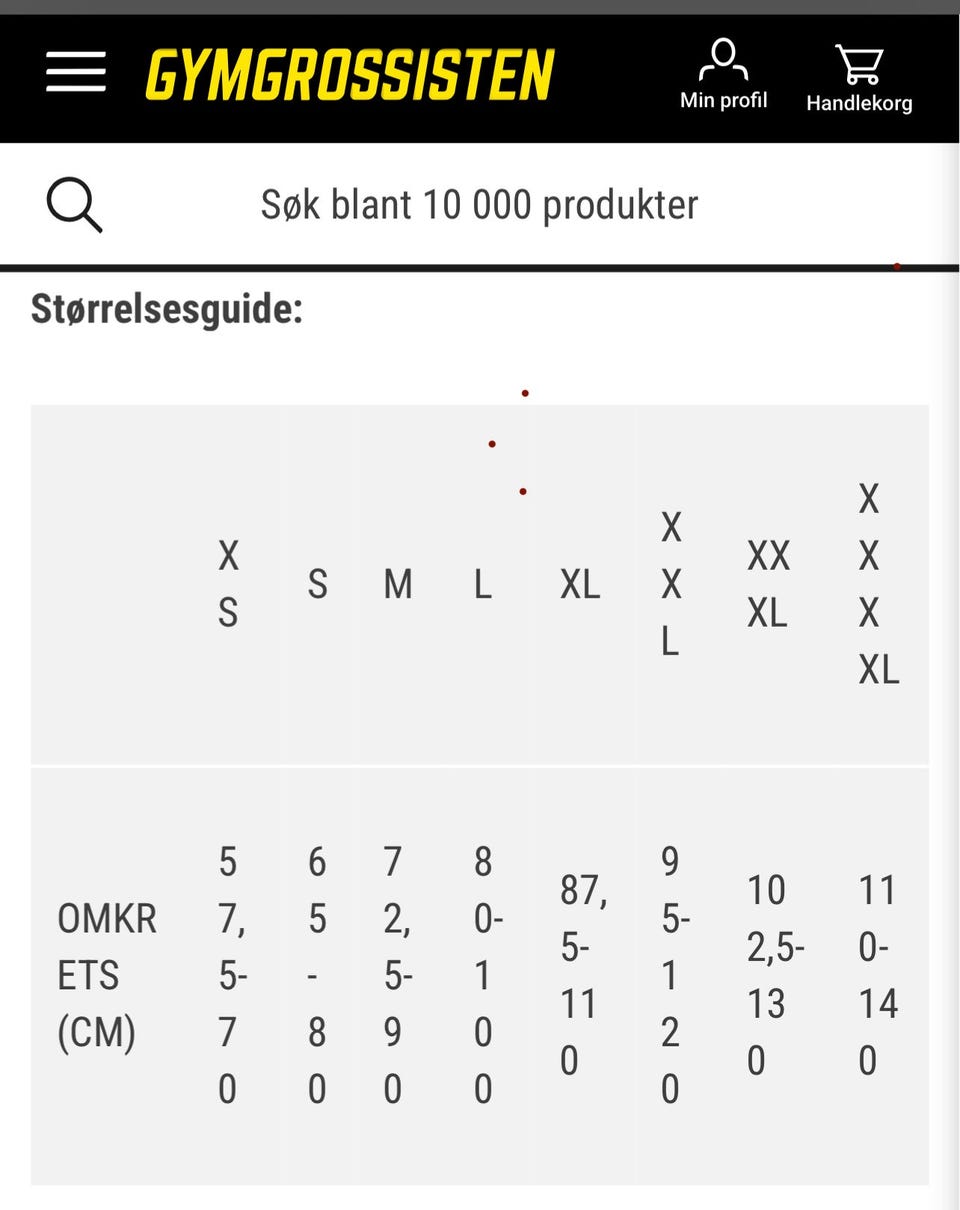Select the L size column header
This screenshot has height=1210, width=960.
pyautogui.click(x=482, y=585)
